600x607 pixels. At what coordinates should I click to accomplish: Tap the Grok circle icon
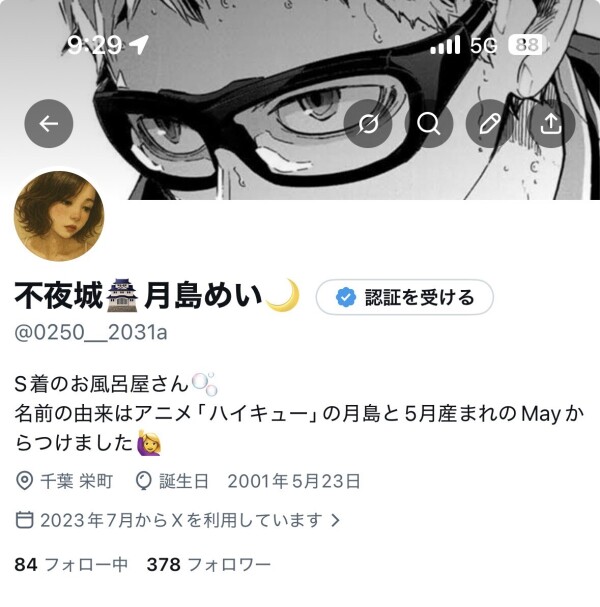pyautogui.click(x=368, y=124)
